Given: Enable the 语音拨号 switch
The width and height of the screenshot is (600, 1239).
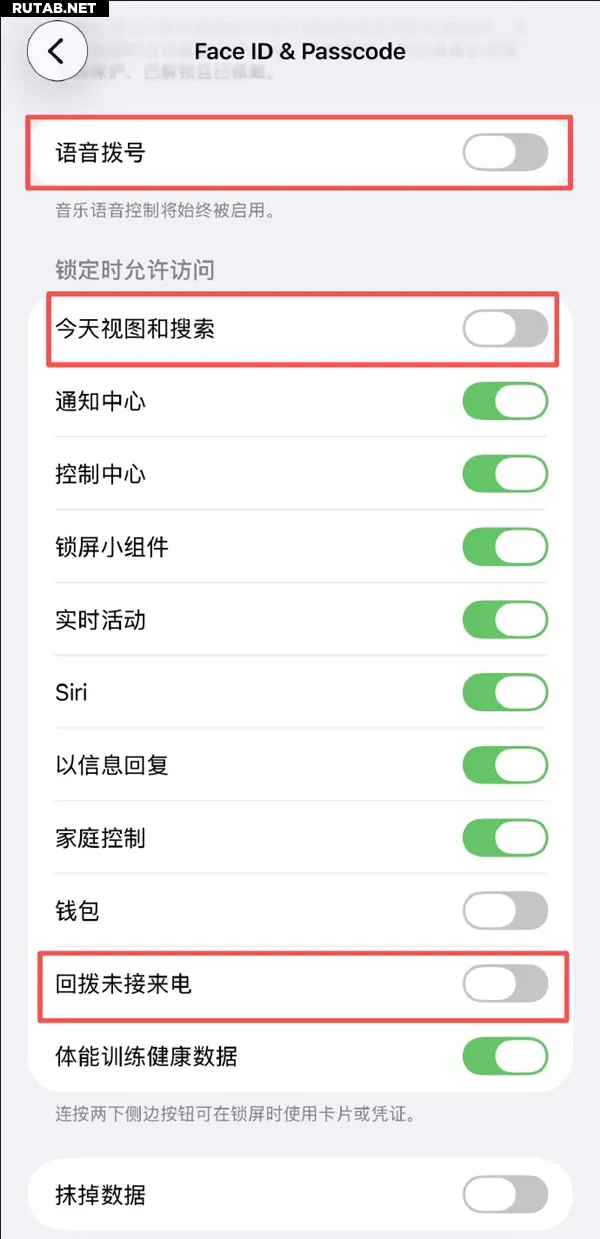Looking at the screenshot, I should click(x=505, y=153).
